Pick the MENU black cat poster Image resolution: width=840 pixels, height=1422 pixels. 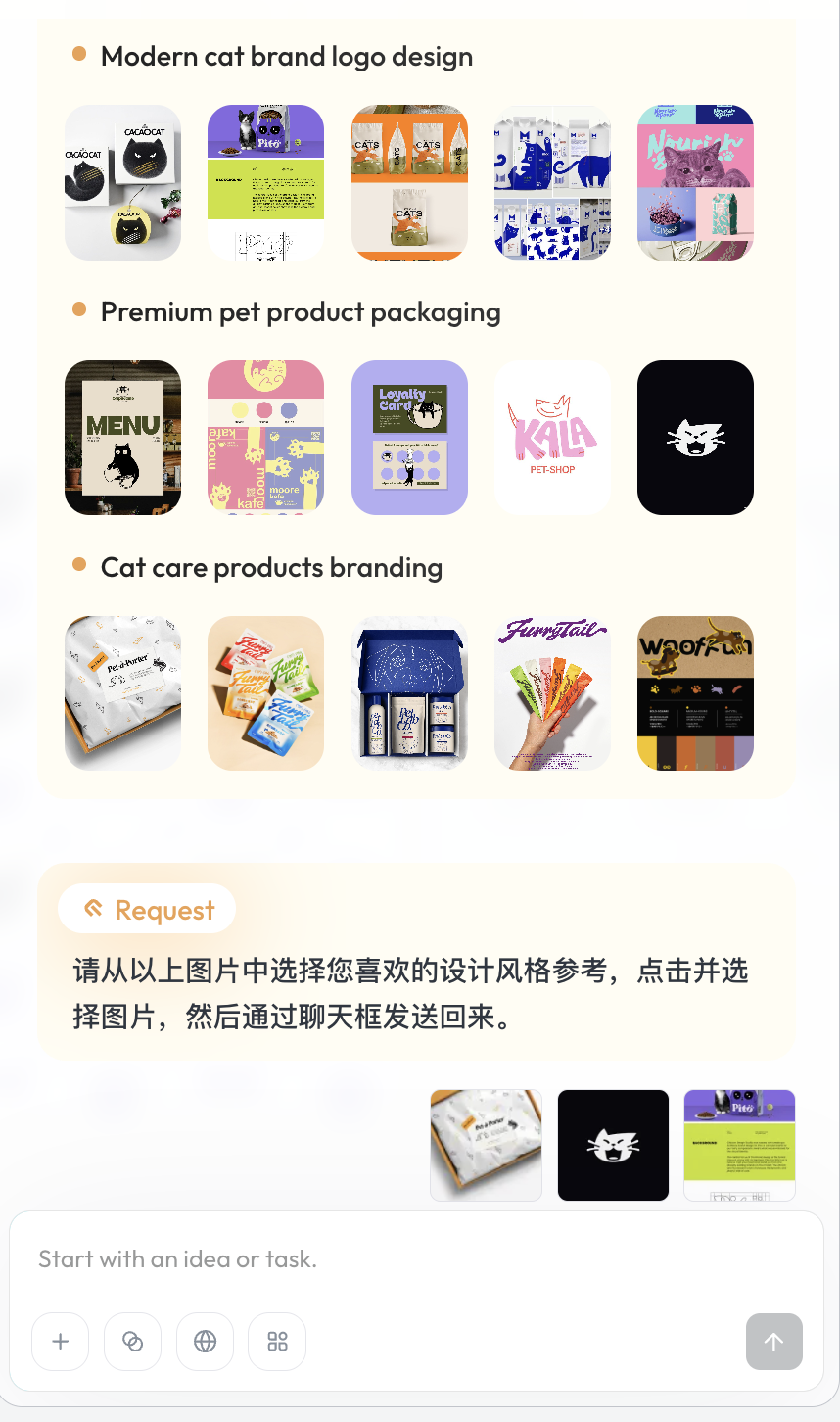tap(122, 438)
